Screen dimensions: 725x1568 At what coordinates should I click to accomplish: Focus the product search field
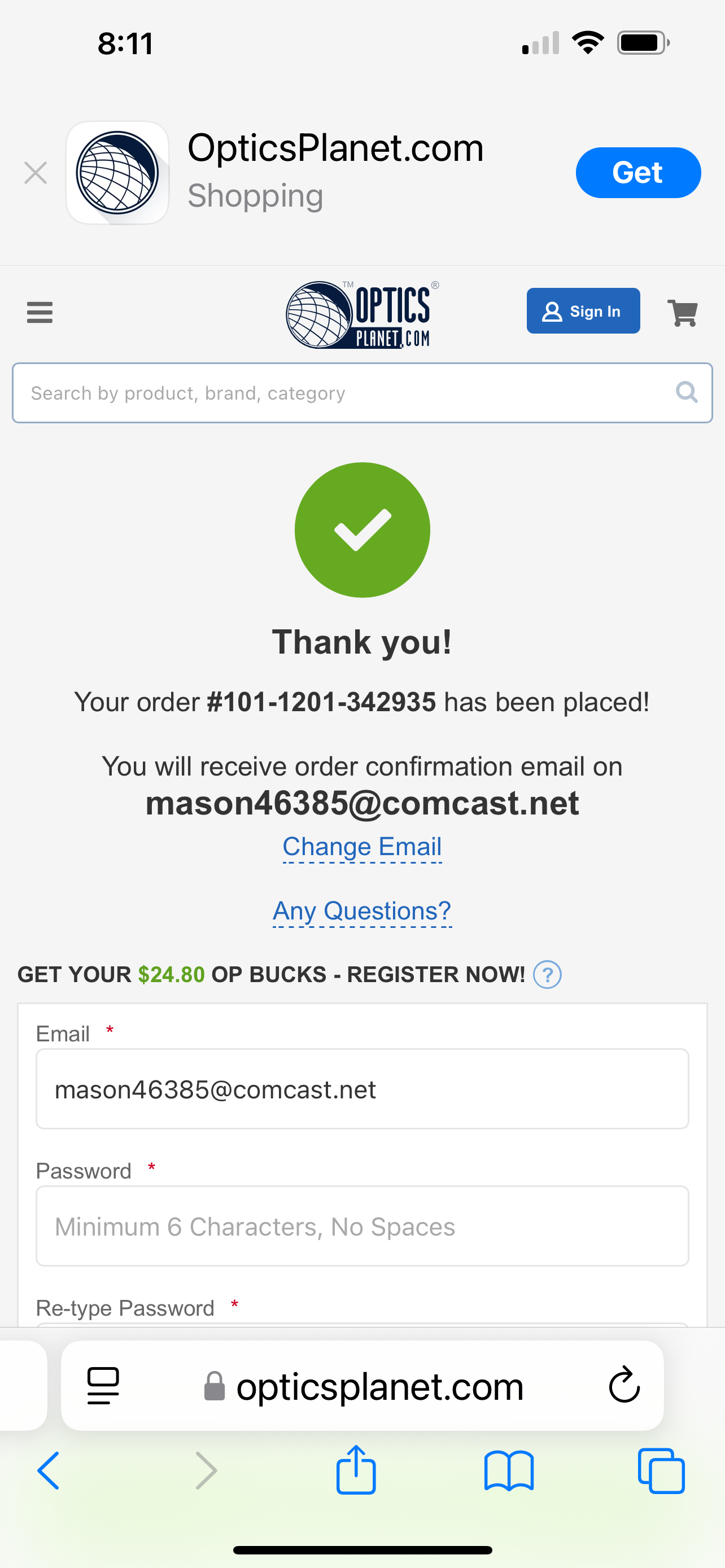tap(362, 393)
